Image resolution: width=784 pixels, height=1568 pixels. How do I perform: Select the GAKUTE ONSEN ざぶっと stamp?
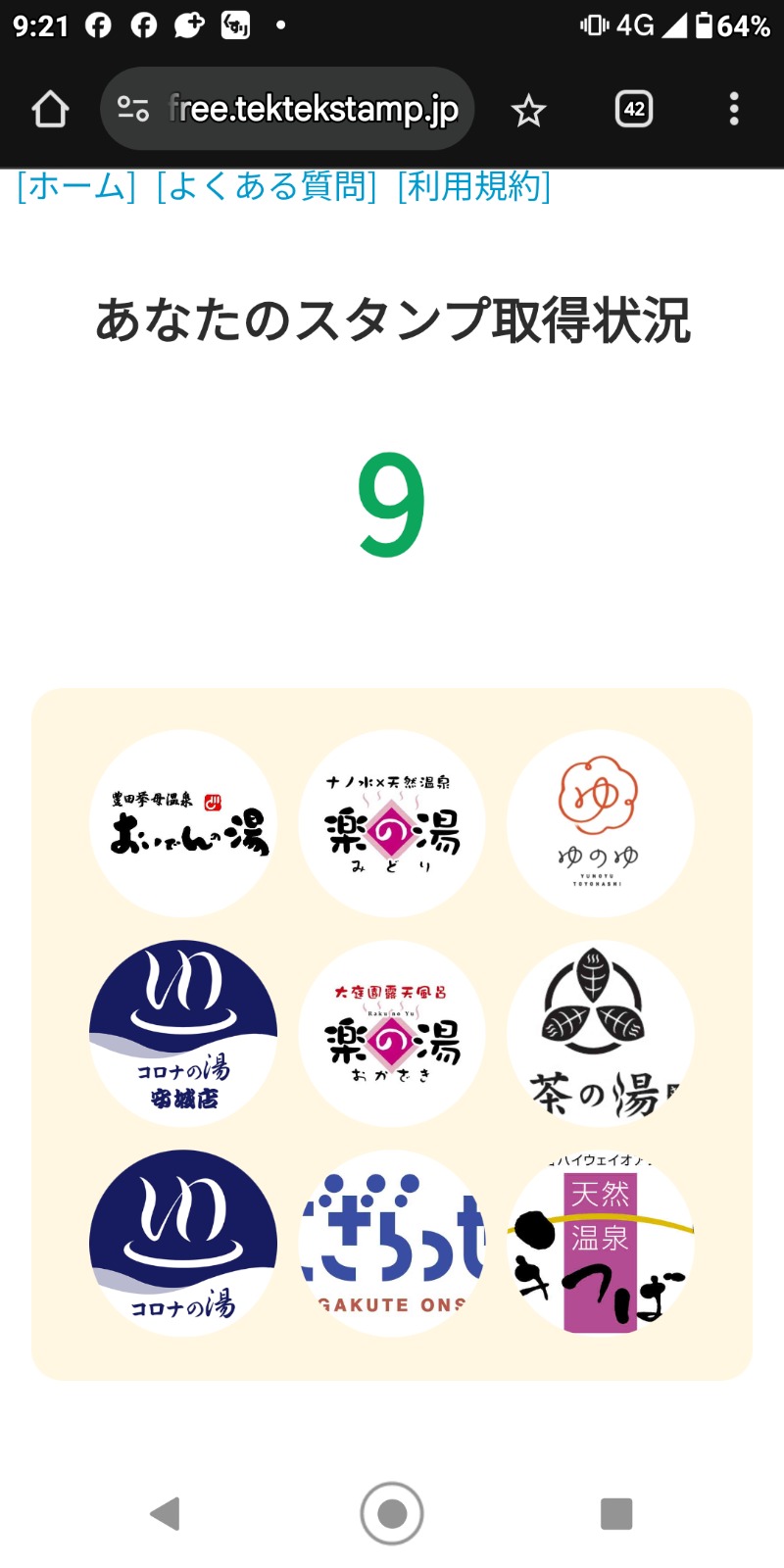point(392,1243)
